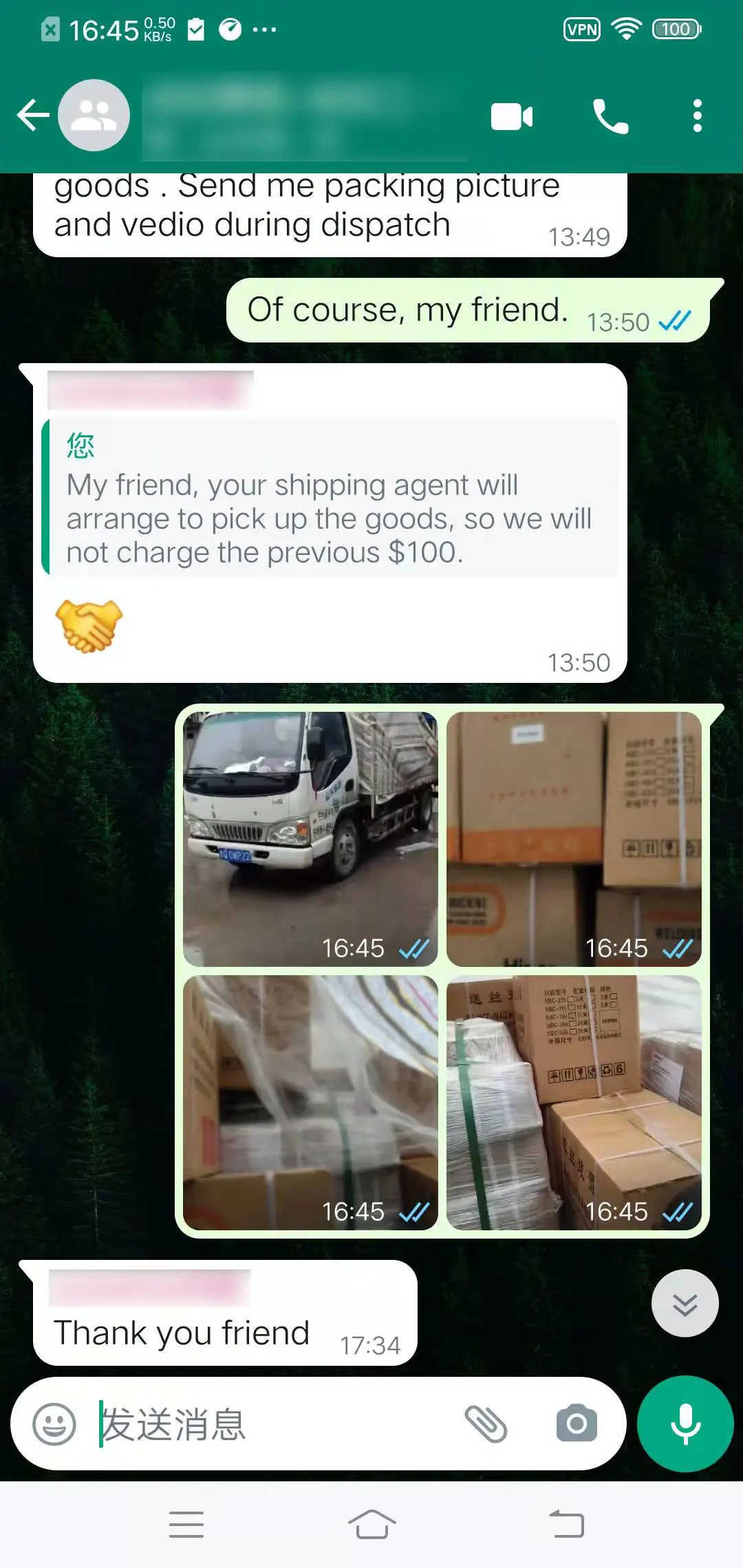Focus the message input field
The height and width of the screenshot is (1568, 743).
[x=275, y=1424]
